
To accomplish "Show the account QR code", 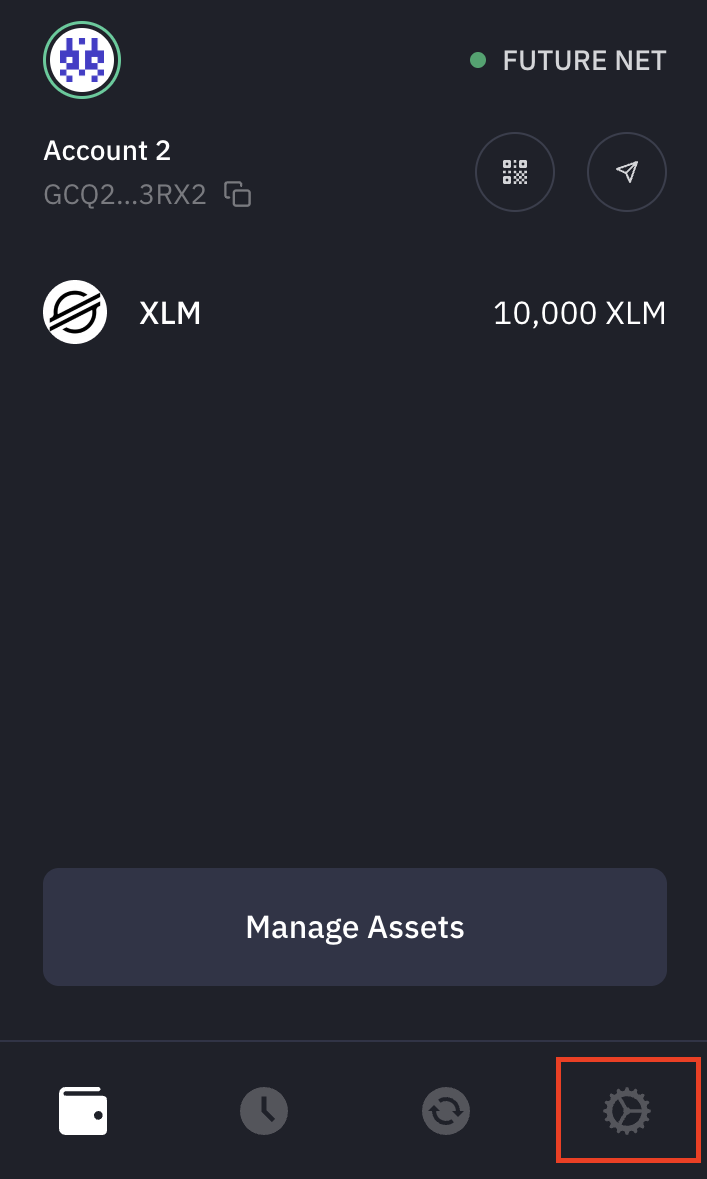I will [514, 172].
